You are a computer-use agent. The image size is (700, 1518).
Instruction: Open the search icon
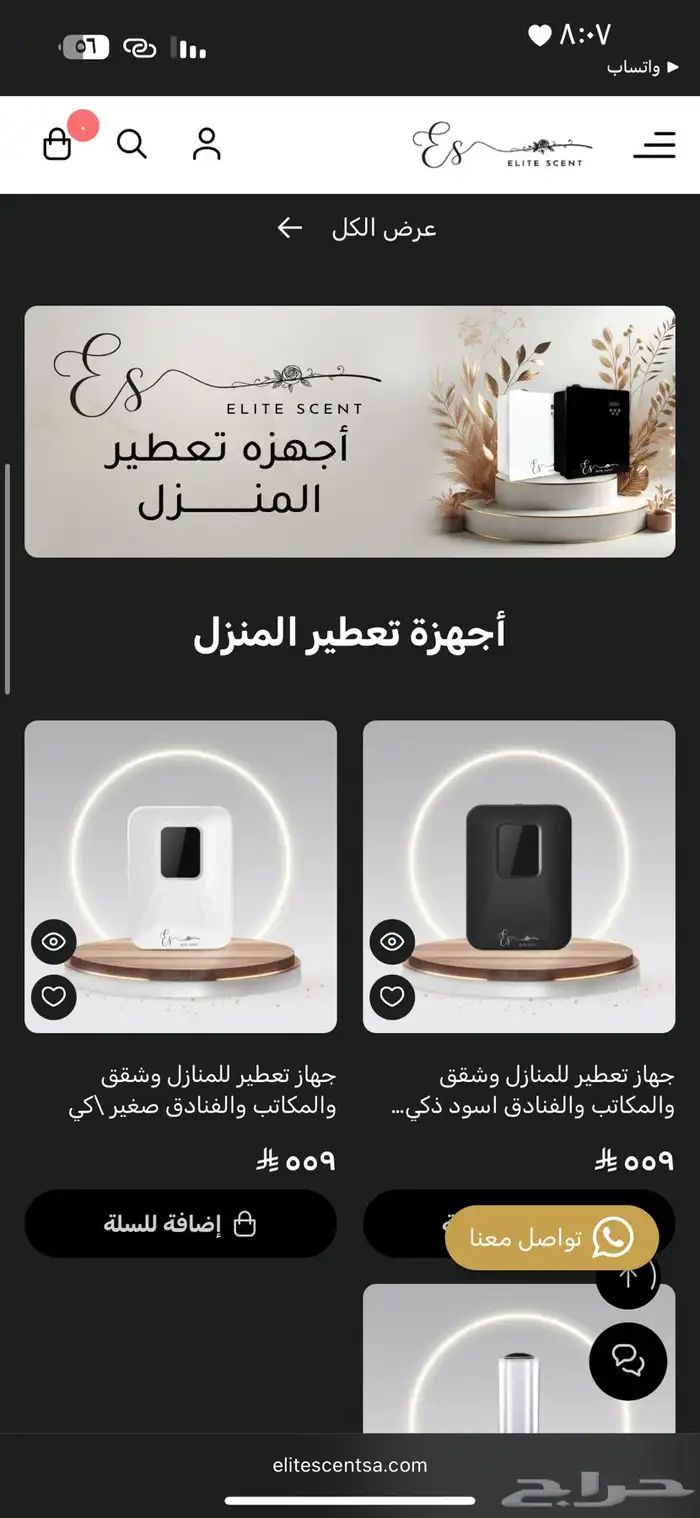point(132,144)
